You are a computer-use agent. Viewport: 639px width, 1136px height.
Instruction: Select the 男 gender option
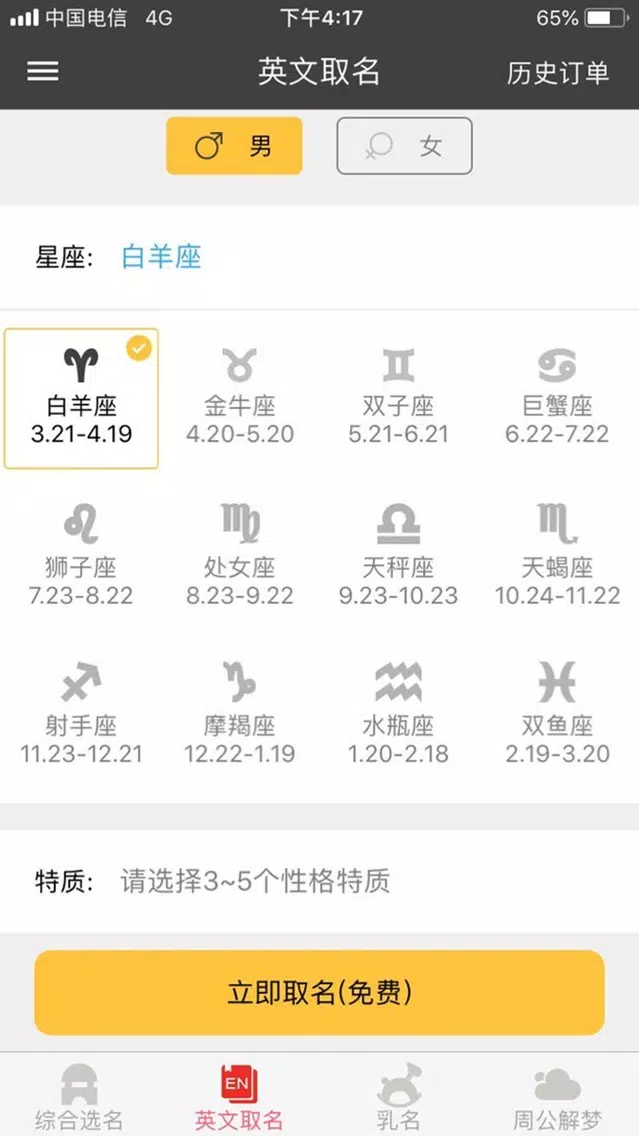point(234,146)
